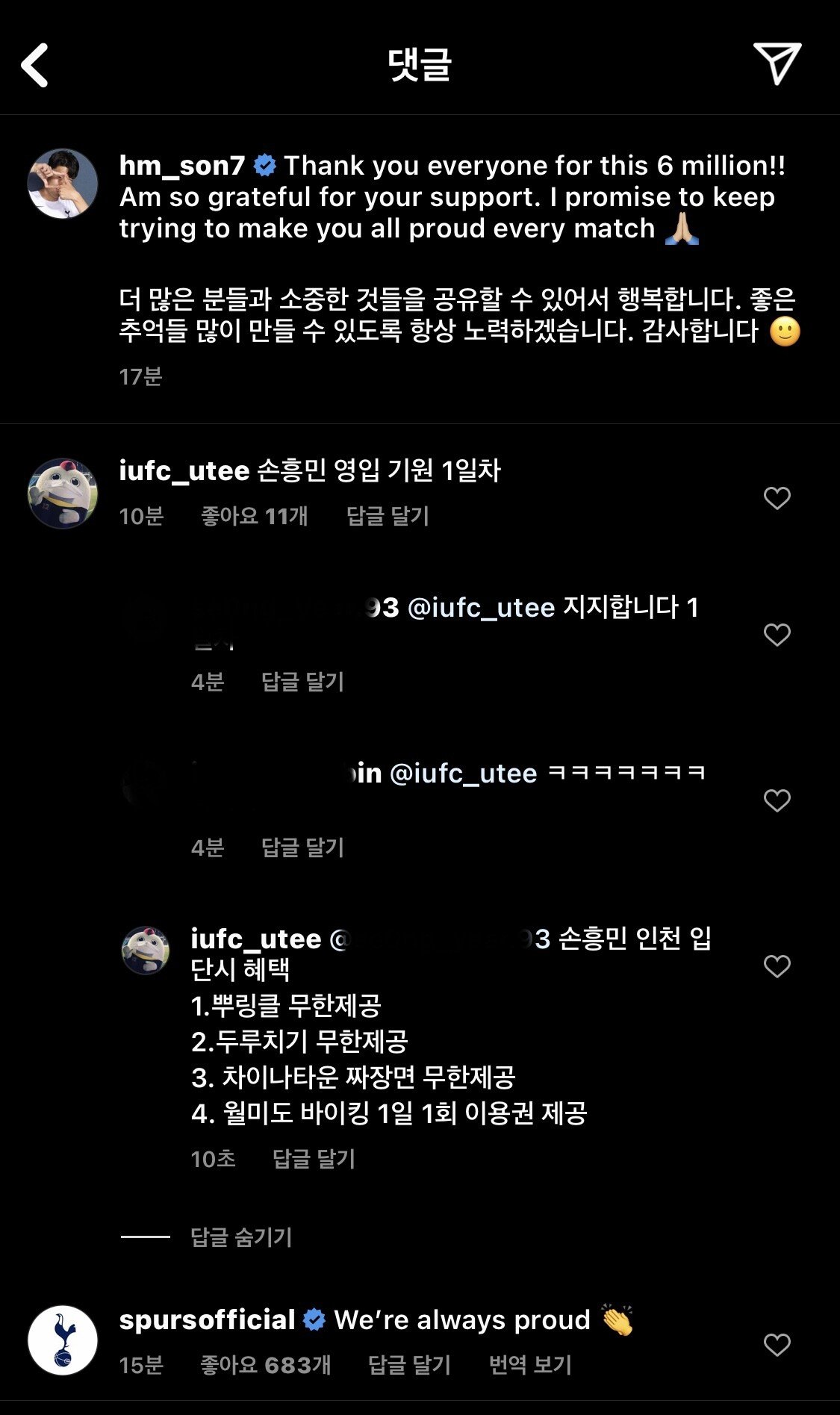
Task: Open spursofficial profile avatar
Action: [x=63, y=1340]
